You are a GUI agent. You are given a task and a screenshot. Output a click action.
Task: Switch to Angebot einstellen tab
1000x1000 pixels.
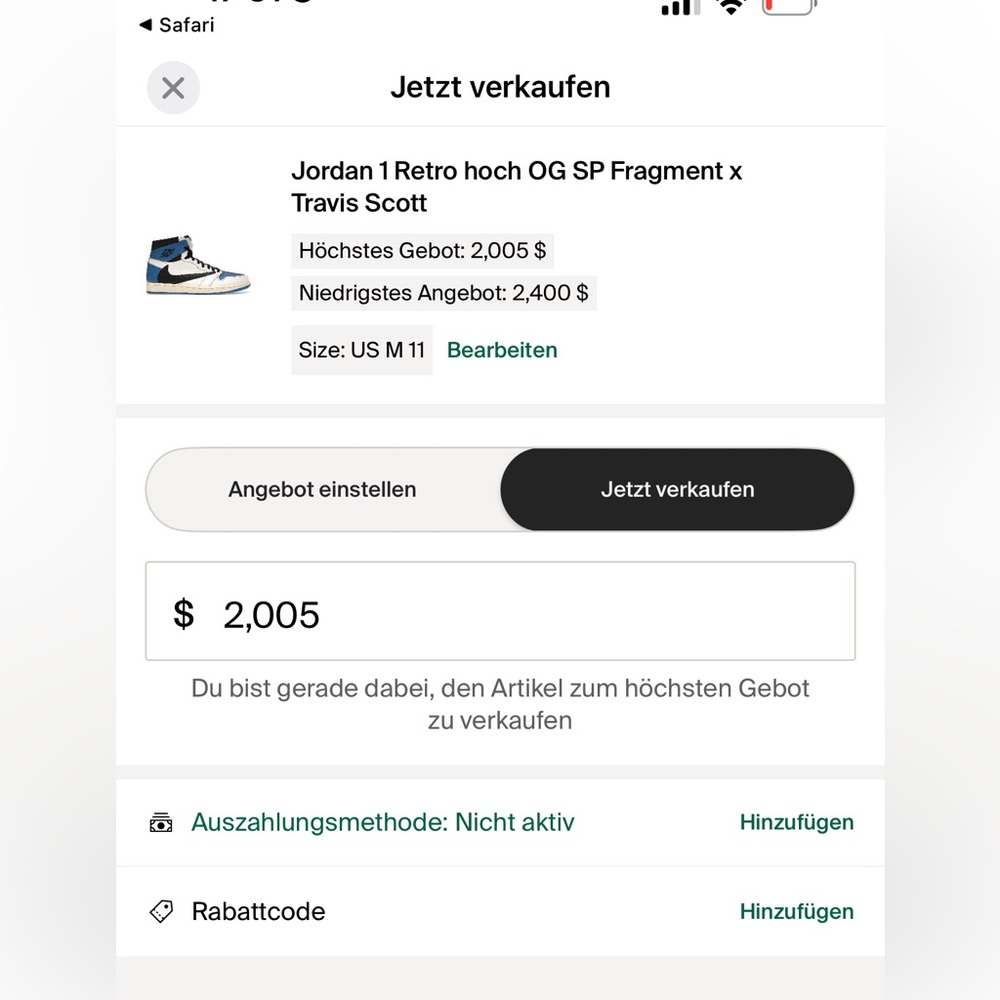(322, 490)
